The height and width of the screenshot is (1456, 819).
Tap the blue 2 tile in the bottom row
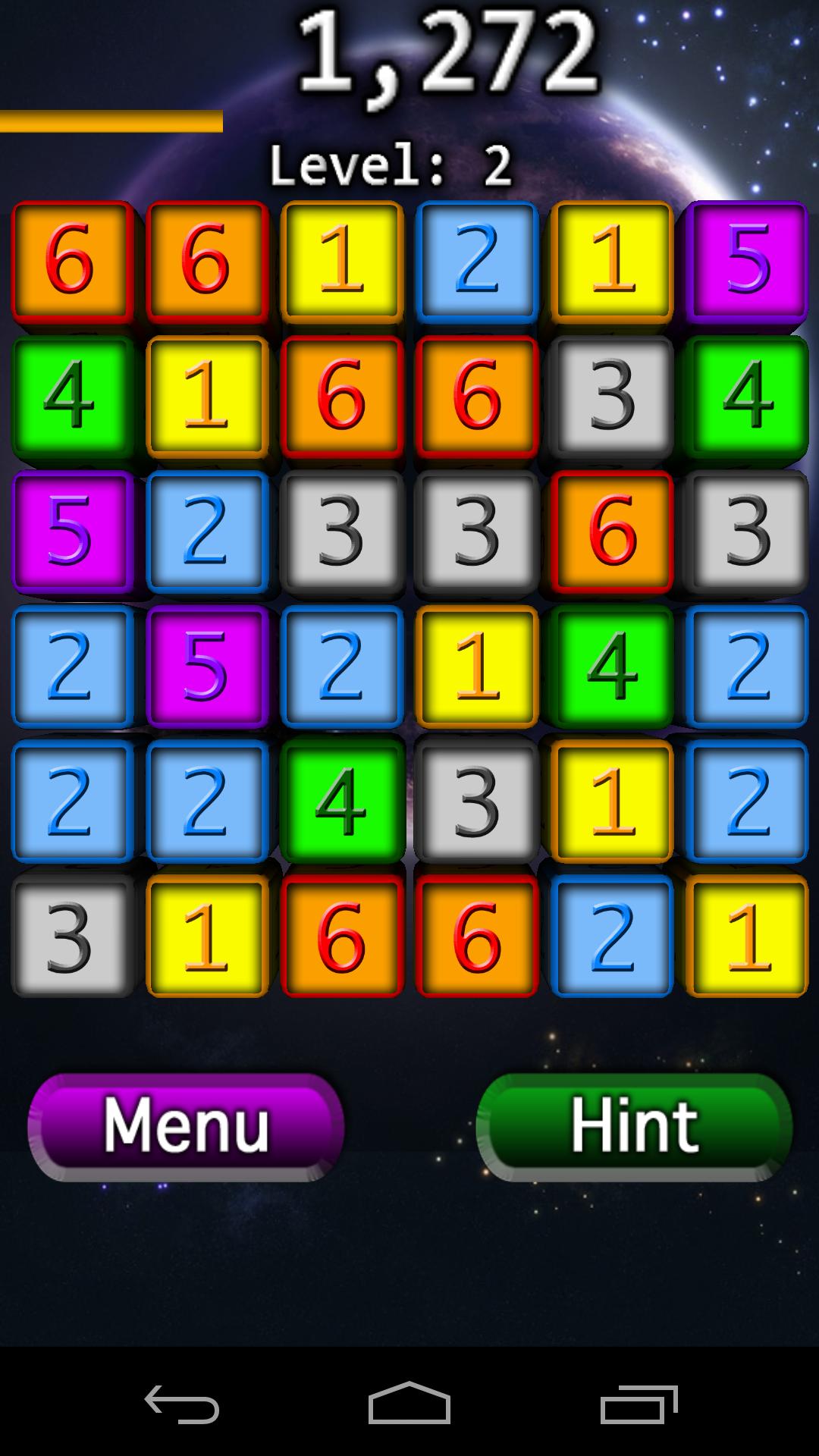point(612,937)
